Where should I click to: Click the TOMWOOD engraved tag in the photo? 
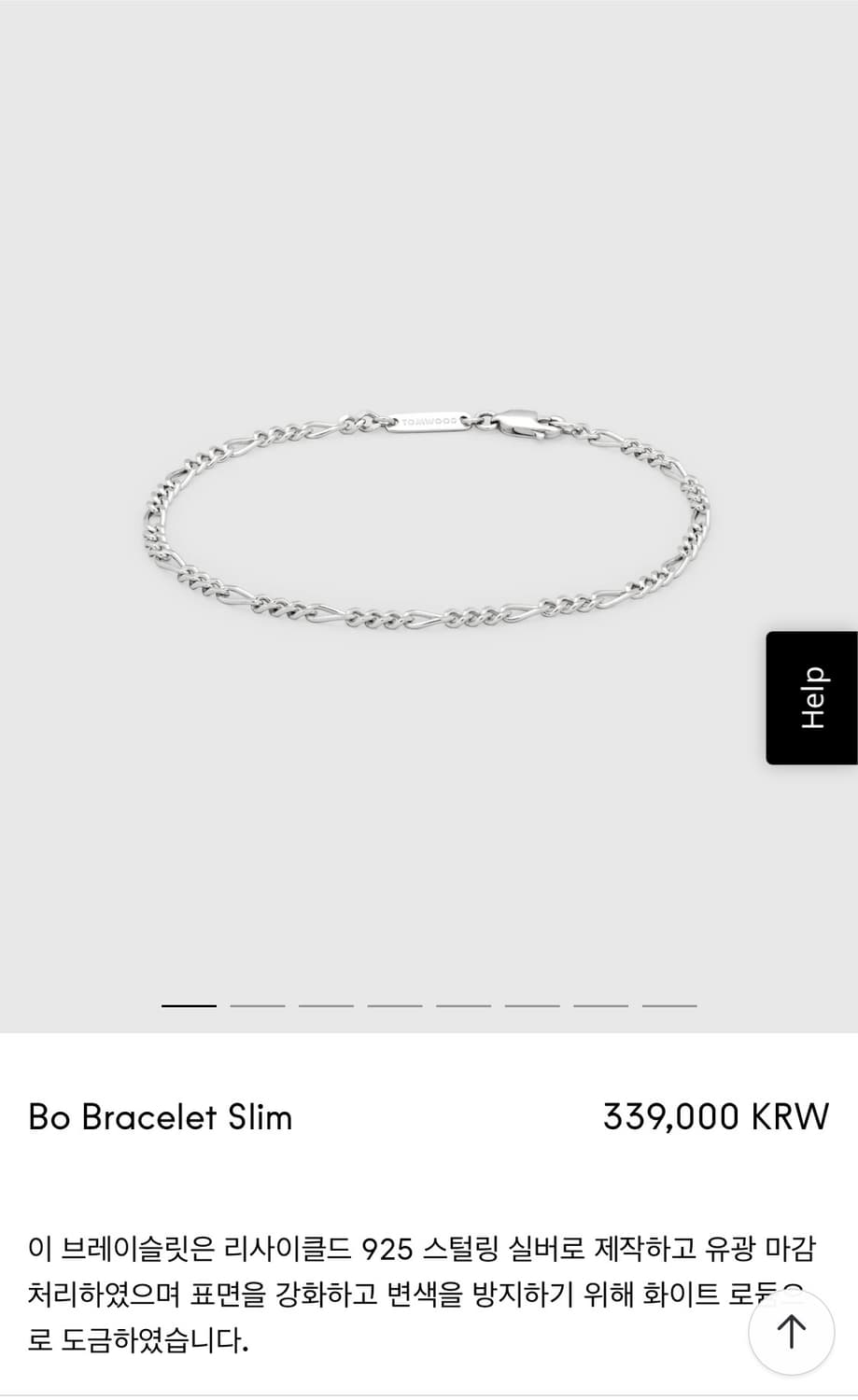tap(429, 420)
